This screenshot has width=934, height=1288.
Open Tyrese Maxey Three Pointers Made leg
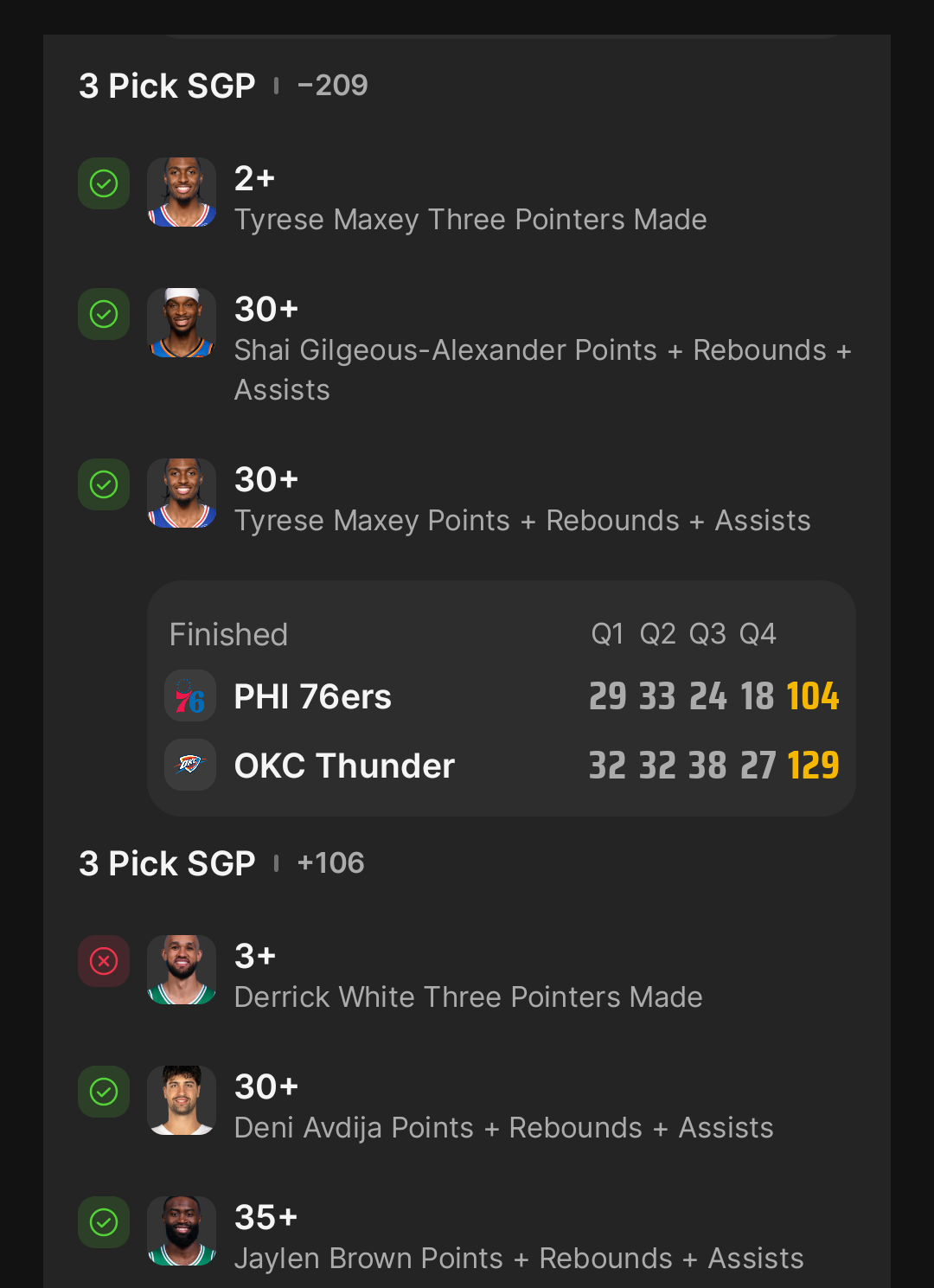pos(467,198)
